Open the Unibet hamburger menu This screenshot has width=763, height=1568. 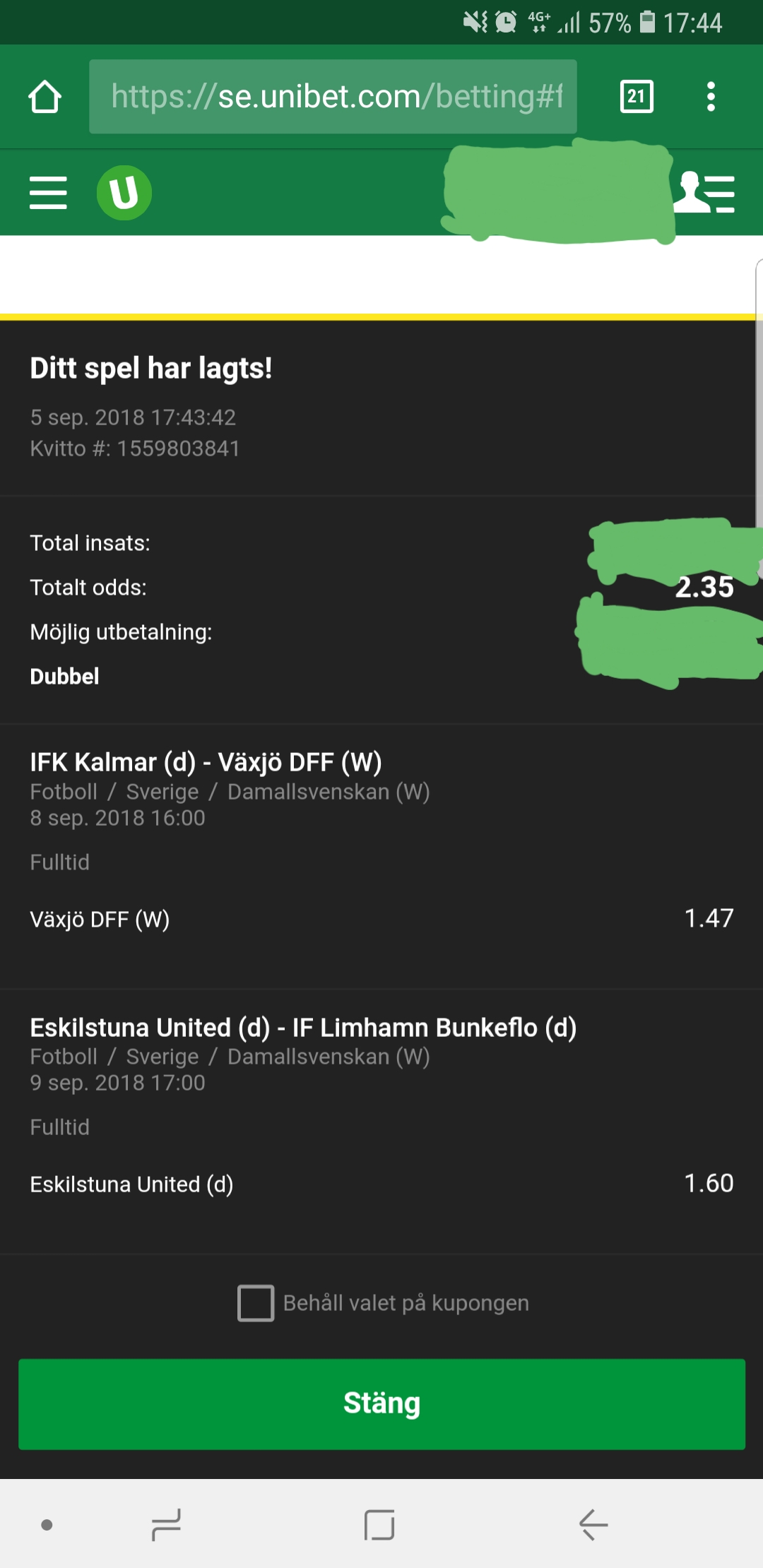[x=48, y=193]
